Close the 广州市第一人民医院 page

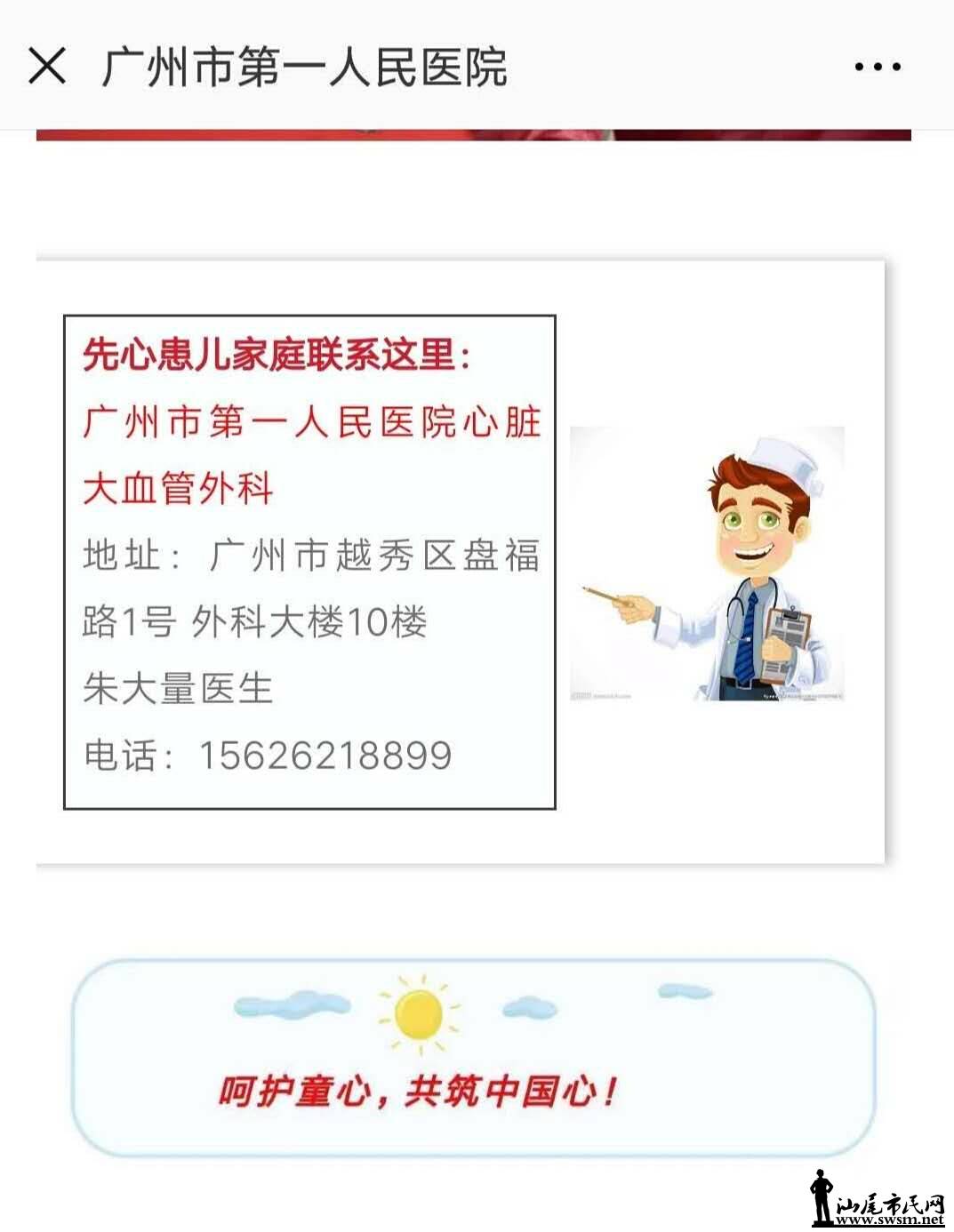tap(46, 66)
